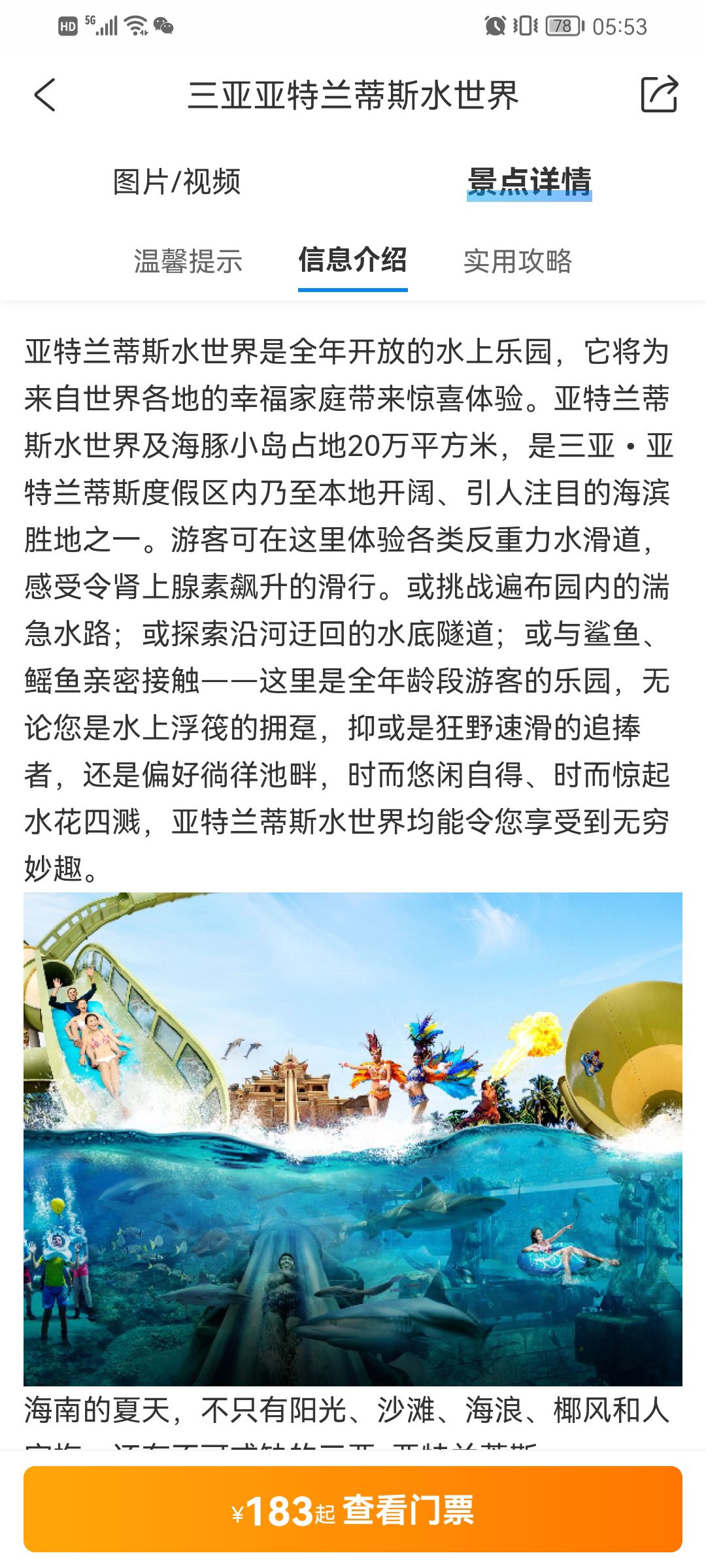
Task: Select the 信息介绍 section tab
Action: coord(353,261)
